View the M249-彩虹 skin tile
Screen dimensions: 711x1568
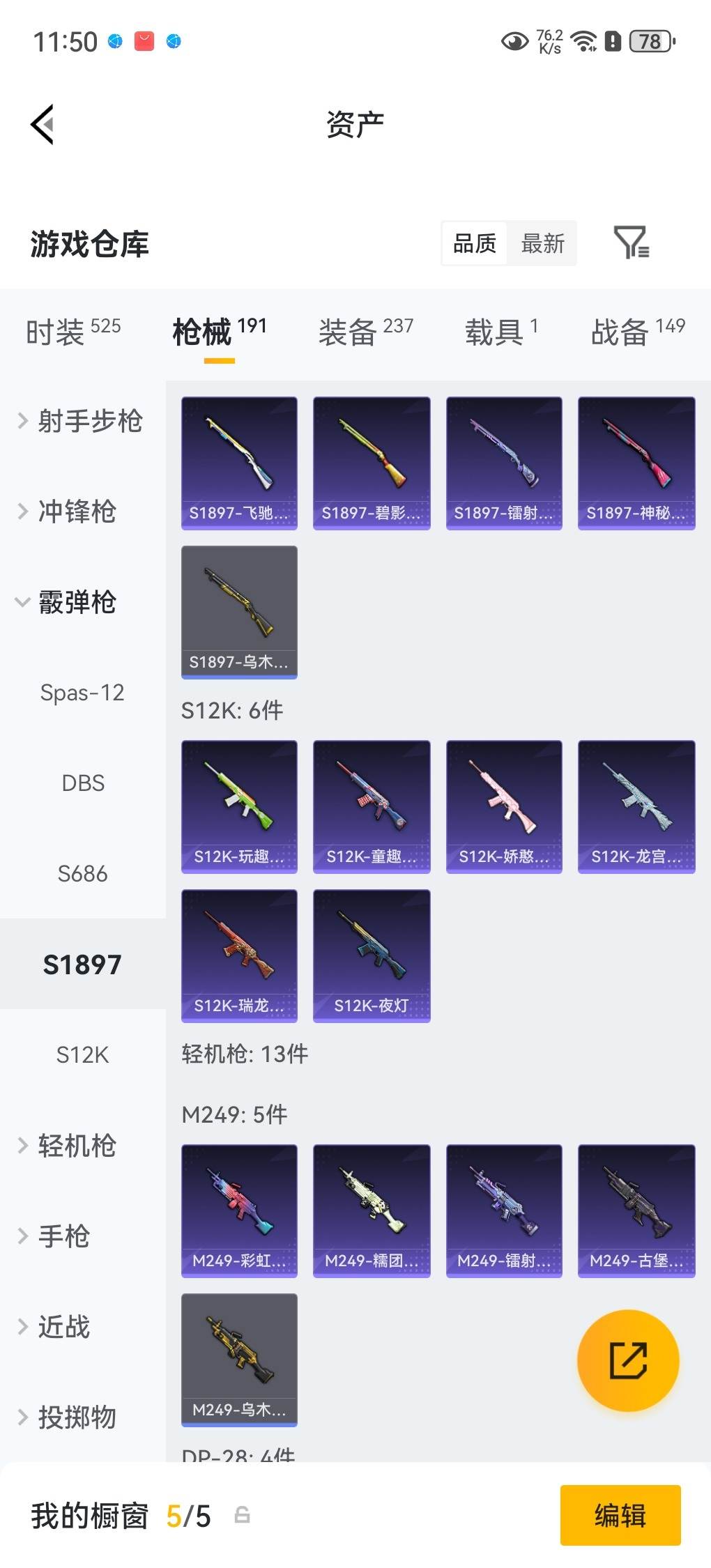[239, 1210]
